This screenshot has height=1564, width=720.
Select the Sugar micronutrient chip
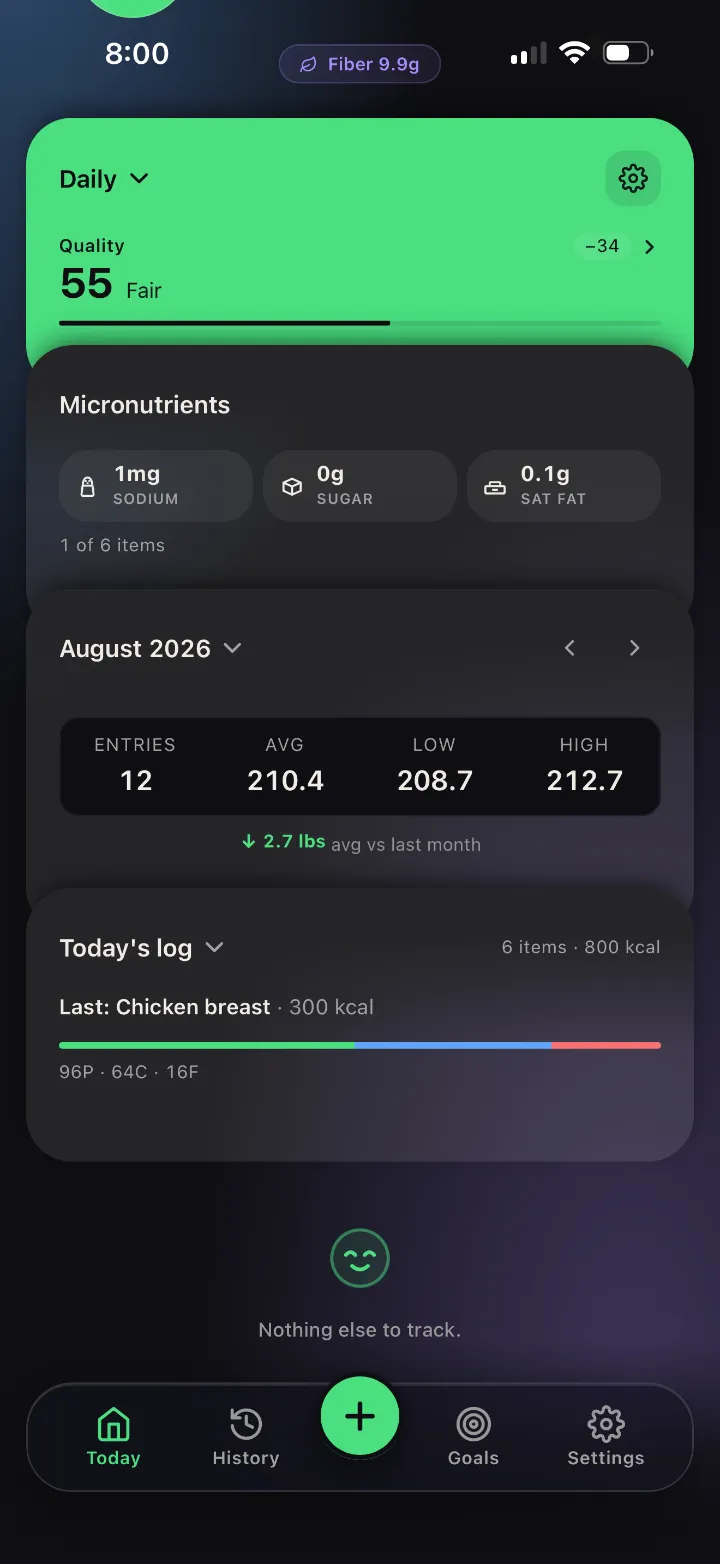[360, 485]
